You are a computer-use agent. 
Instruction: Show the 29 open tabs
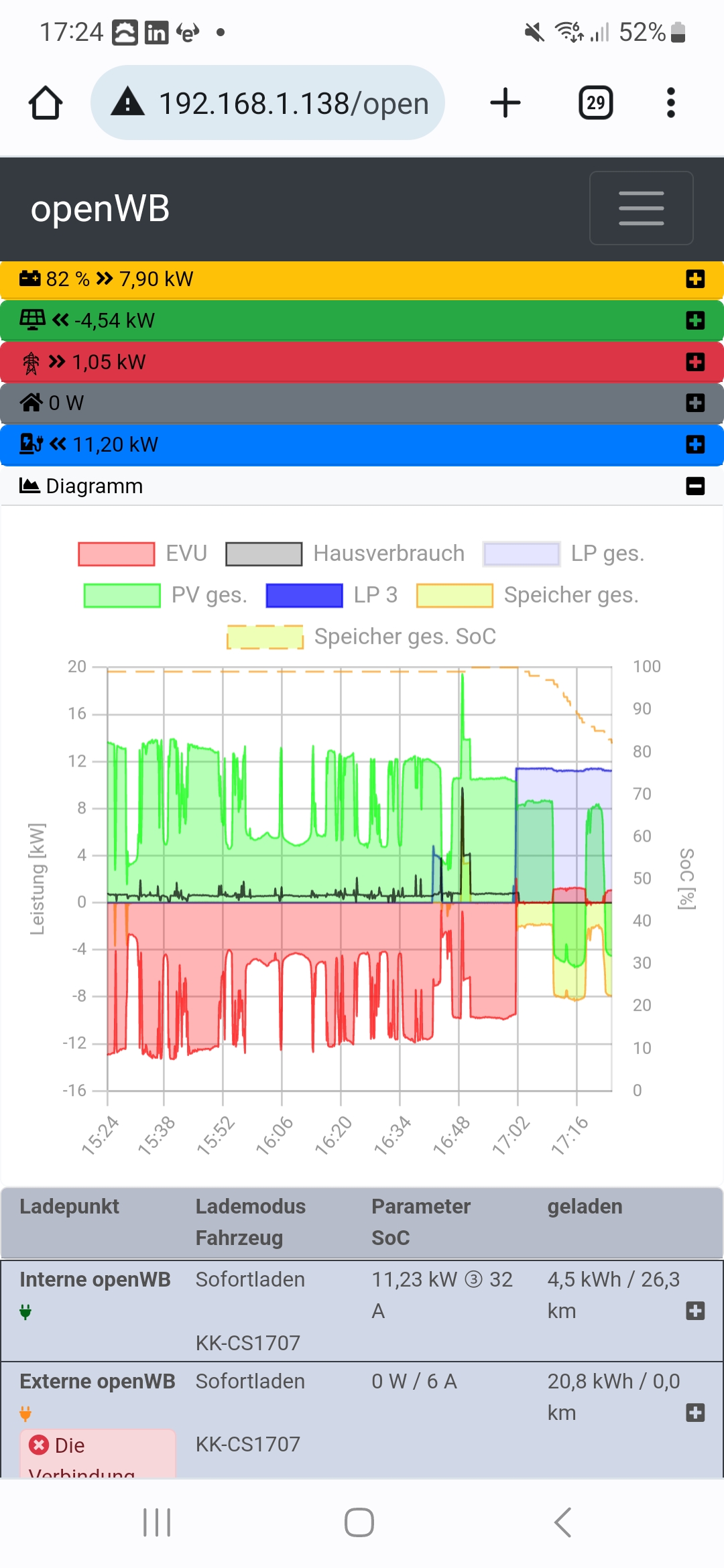point(595,103)
